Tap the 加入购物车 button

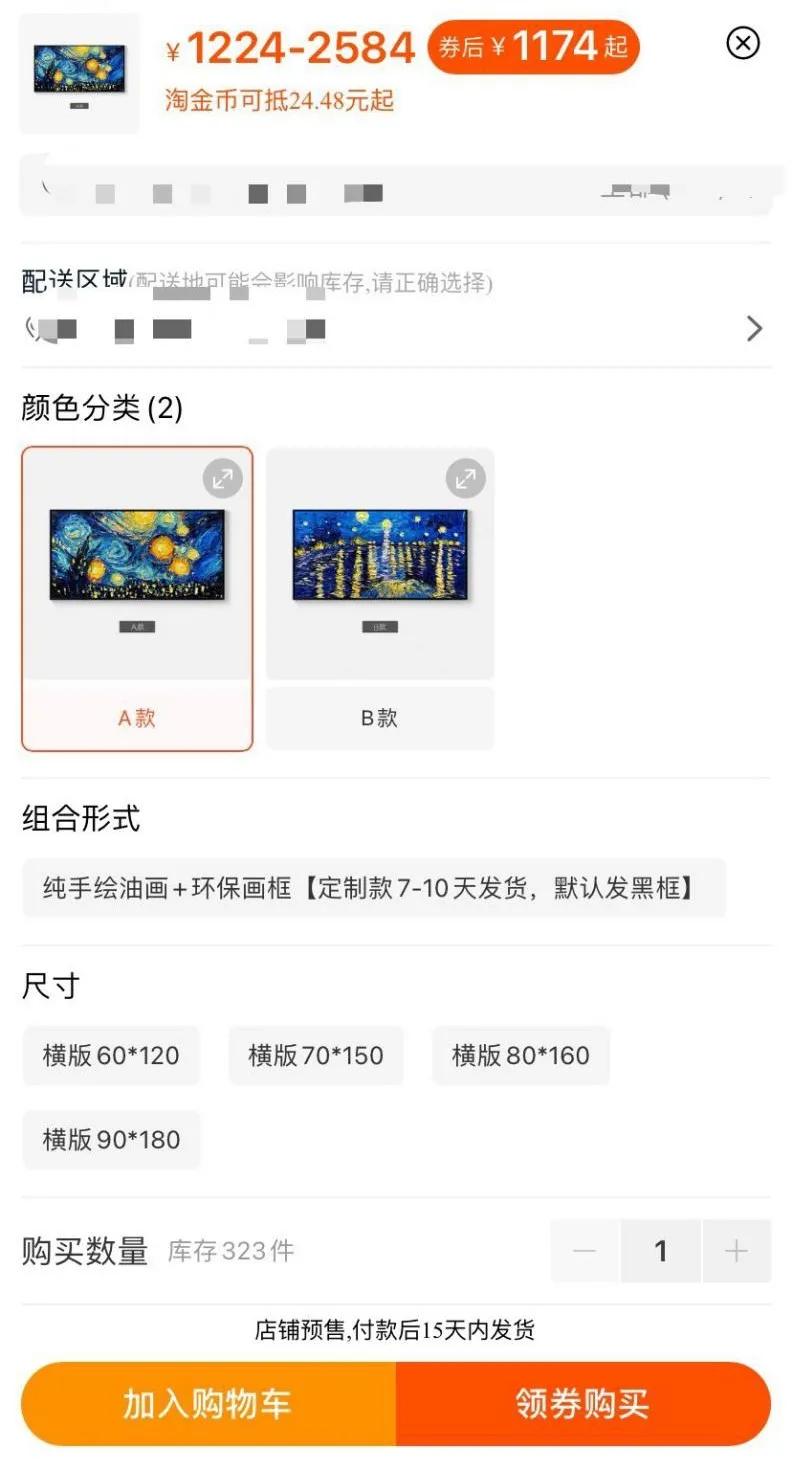click(205, 1404)
